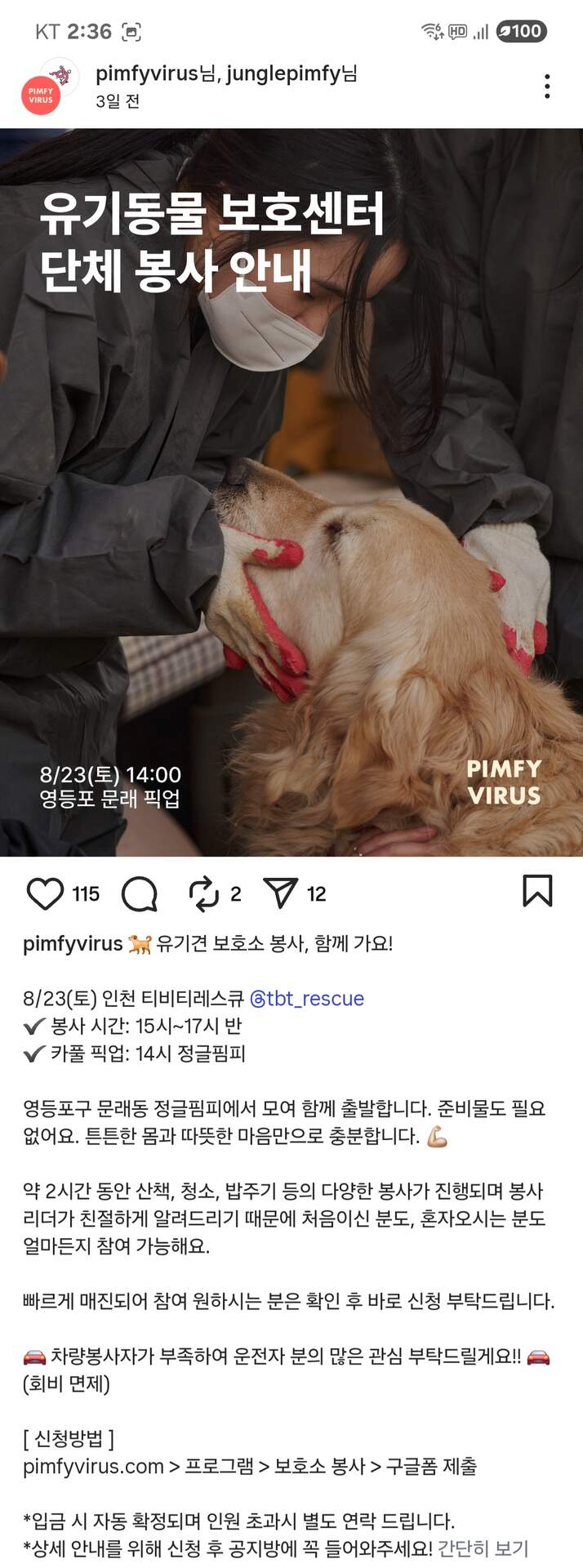This screenshot has width=583, height=1568.
Task: Like the pimfyvirus post
Action: pos(45,893)
